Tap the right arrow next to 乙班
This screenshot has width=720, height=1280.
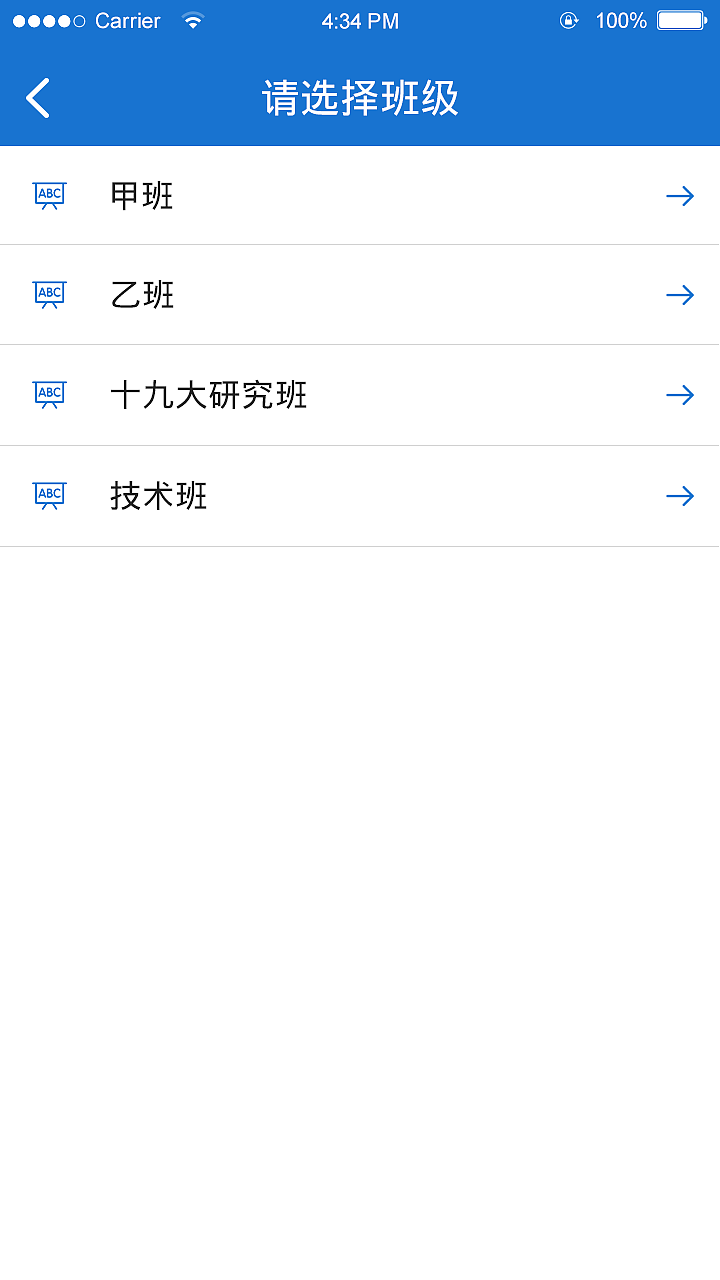(x=680, y=295)
